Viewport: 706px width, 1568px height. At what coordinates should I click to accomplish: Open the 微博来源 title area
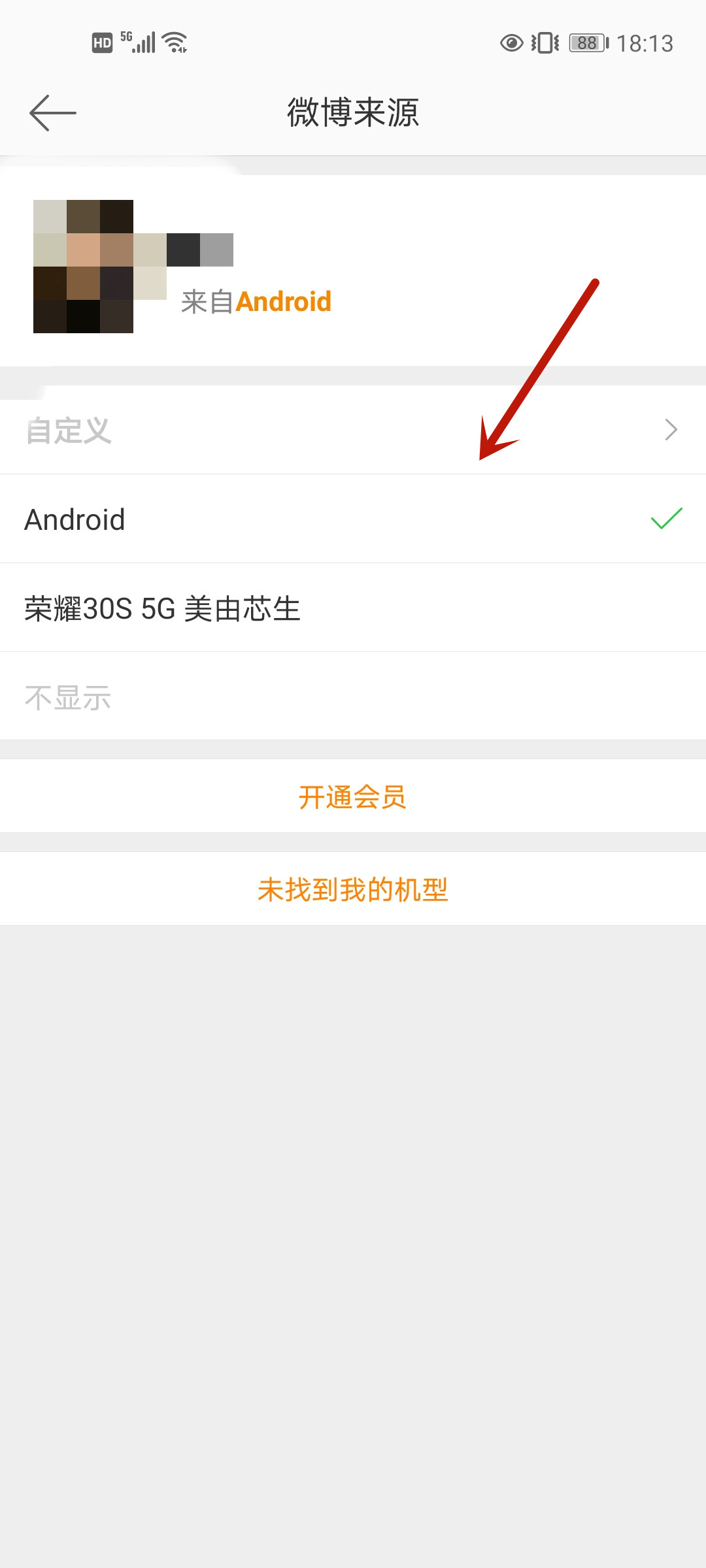pos(353,112)
